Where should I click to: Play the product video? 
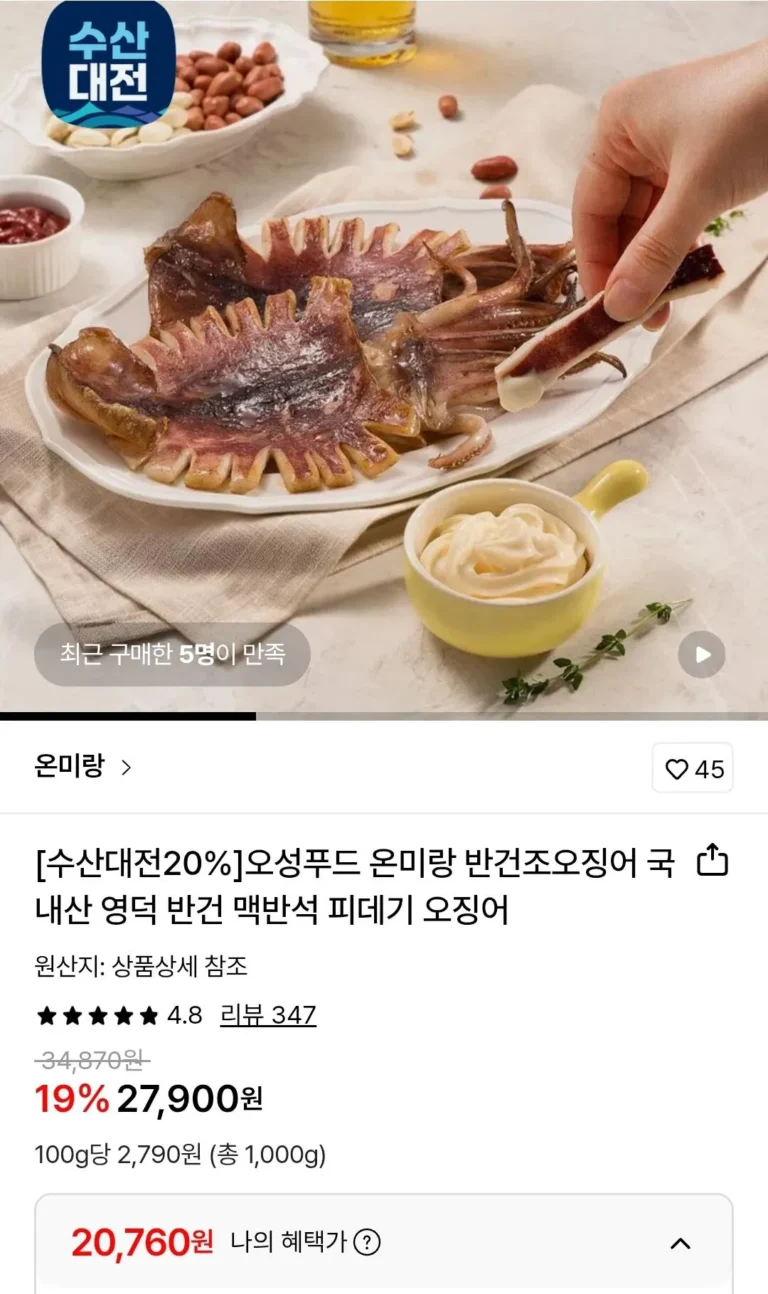(x=702, y=655)
